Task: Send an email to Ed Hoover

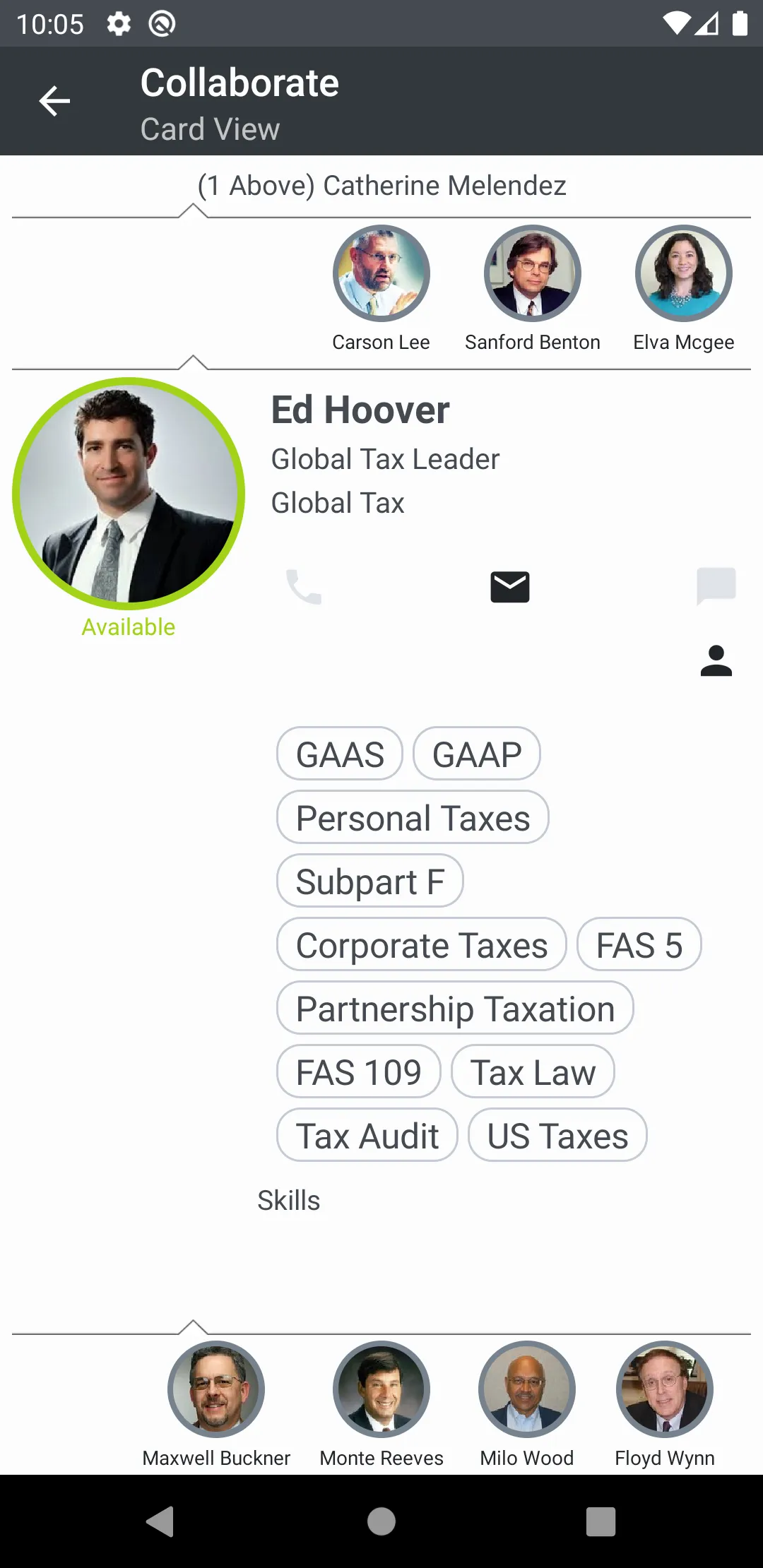Action: coord(509,587)
